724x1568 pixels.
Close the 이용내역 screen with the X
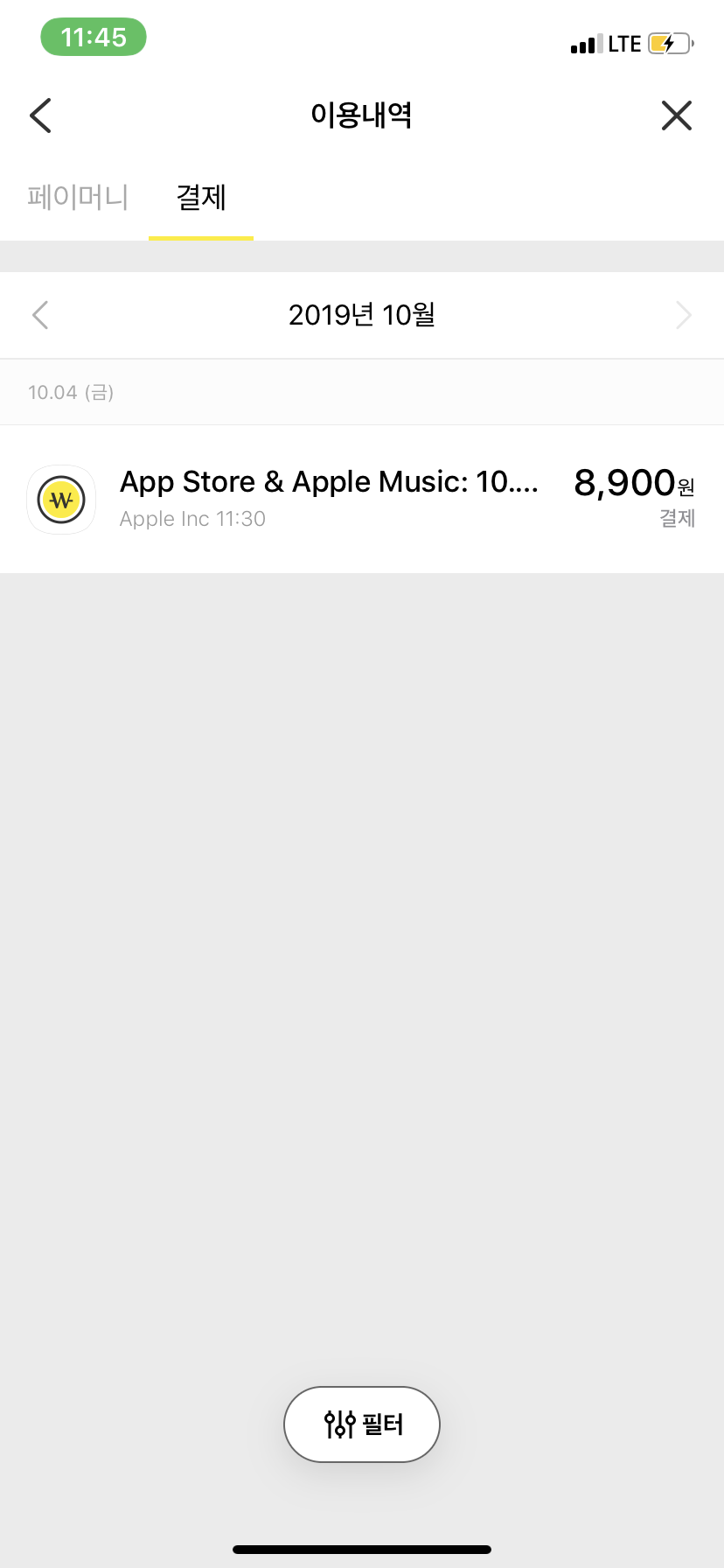[x=676, y=115]
